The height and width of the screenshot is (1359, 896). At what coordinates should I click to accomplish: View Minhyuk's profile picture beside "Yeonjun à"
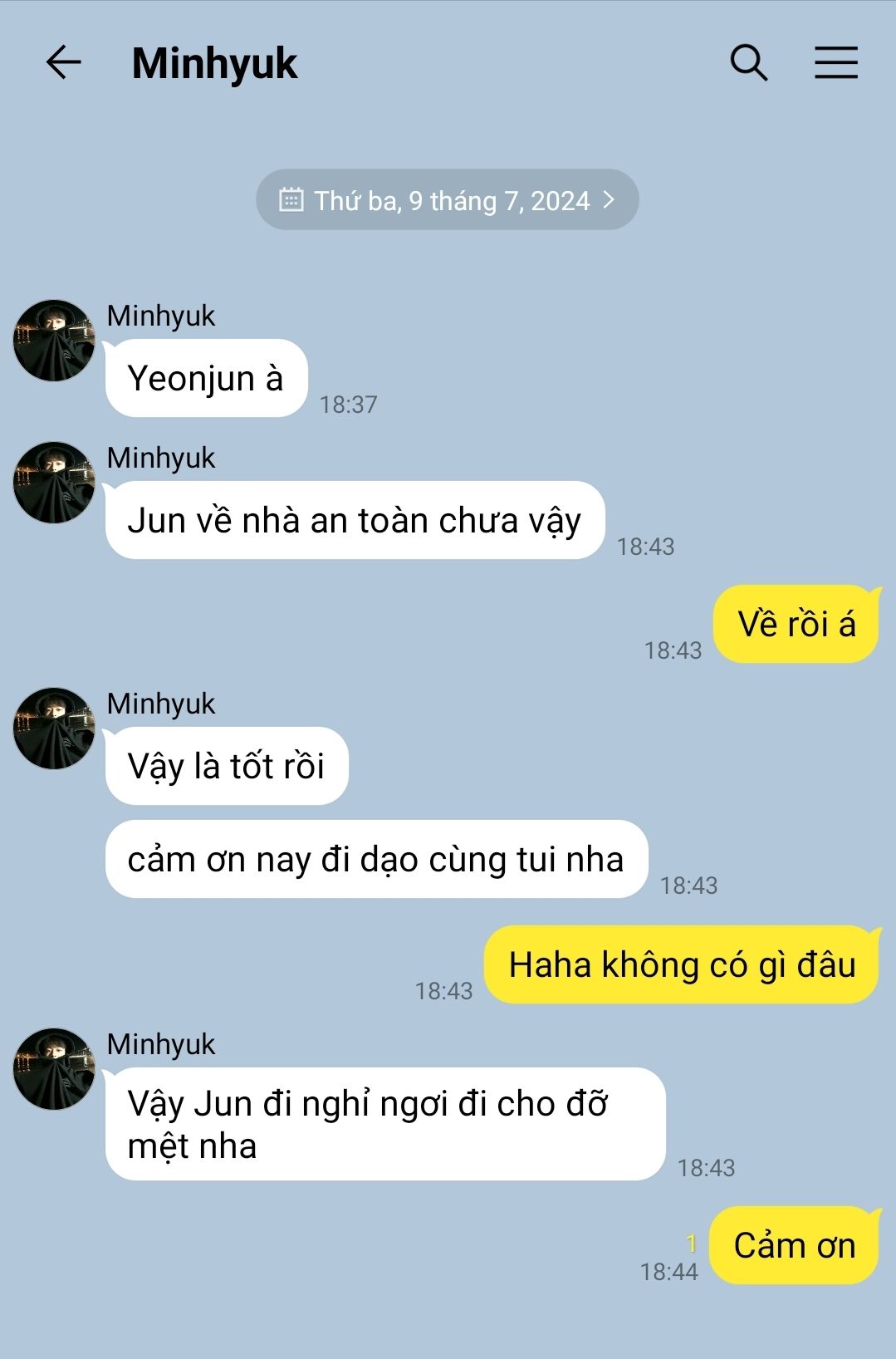coord(54,341)
